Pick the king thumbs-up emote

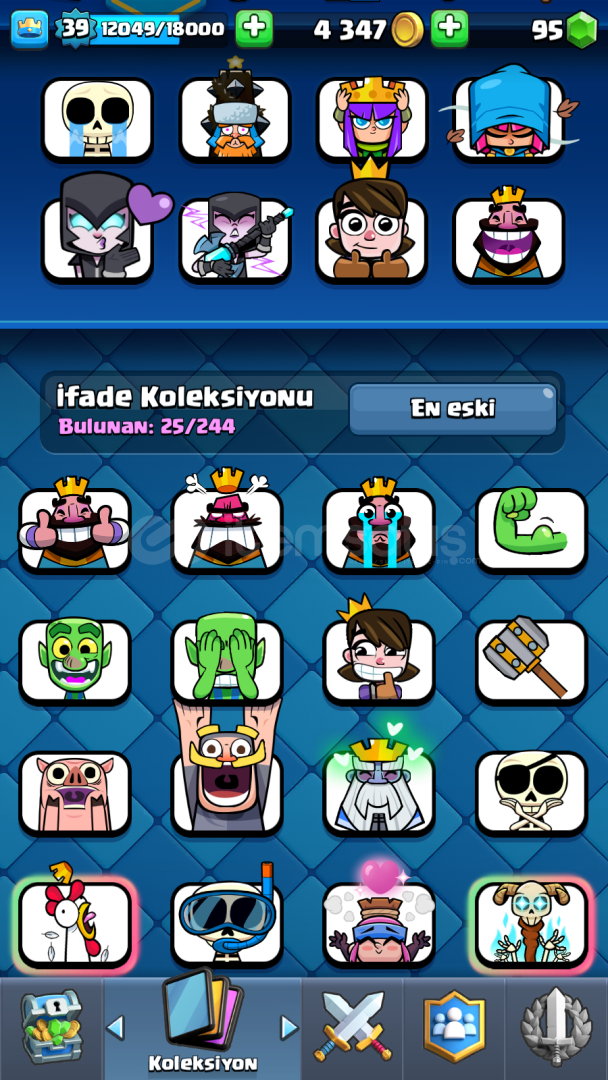tap(75, 530)
